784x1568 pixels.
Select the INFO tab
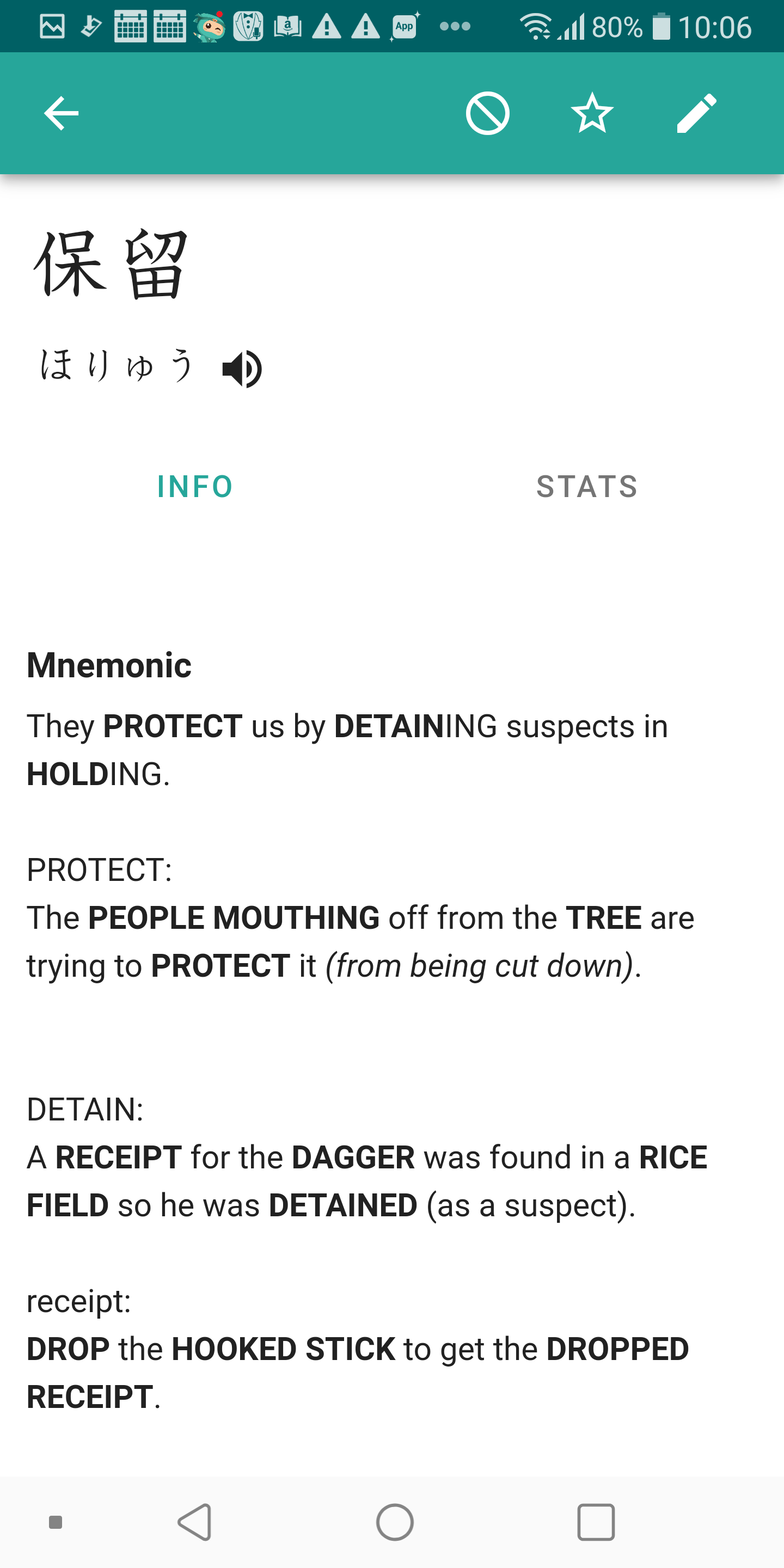click(195, 486)
